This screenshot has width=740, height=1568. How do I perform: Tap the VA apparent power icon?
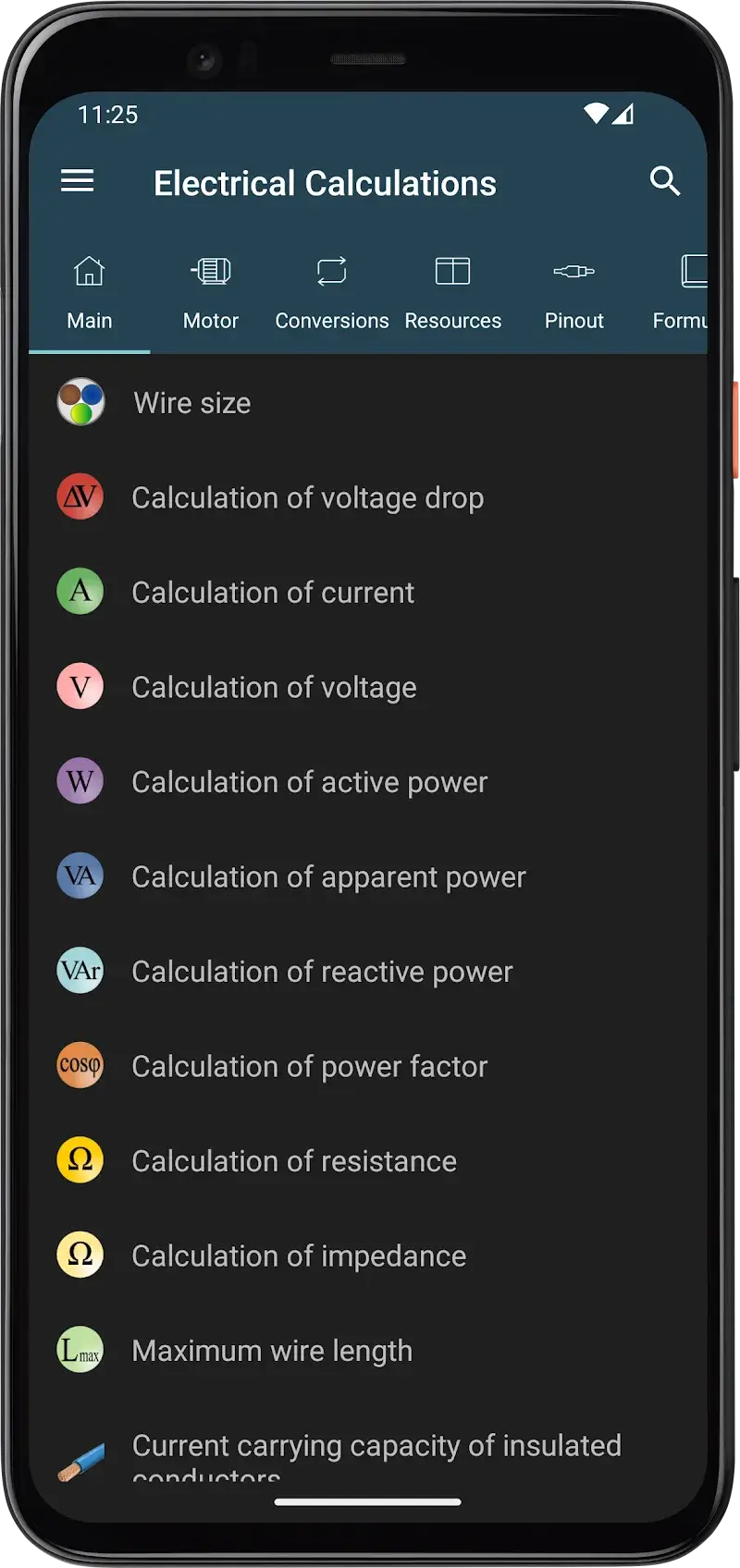[x=80, y=876]
